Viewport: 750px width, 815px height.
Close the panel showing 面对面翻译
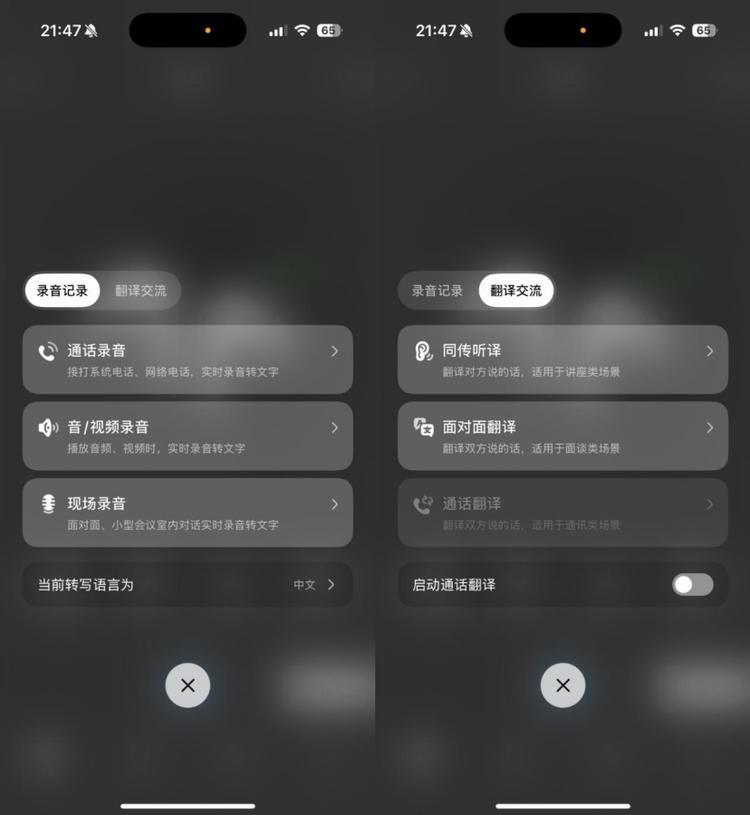point(562,686)
